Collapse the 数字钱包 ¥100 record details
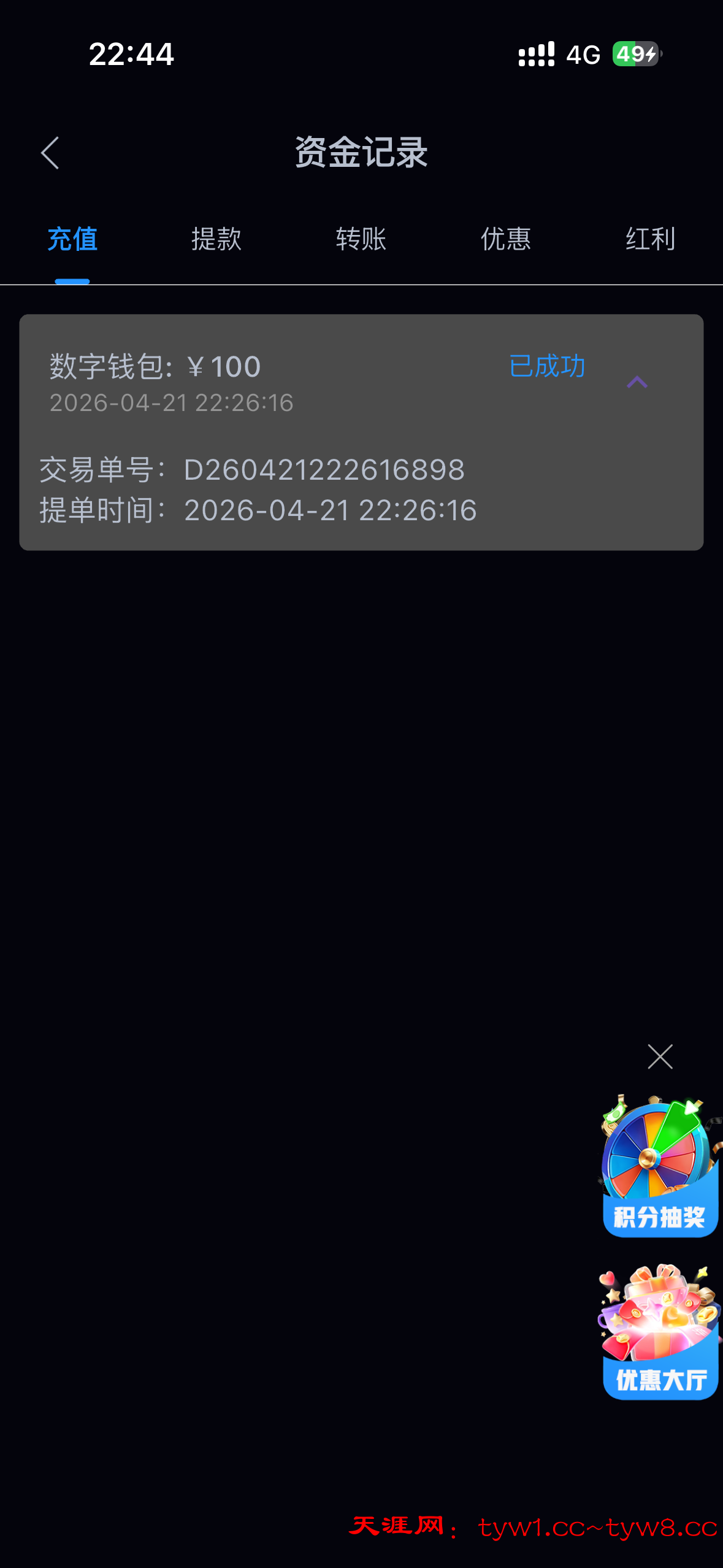This screenshot has width=723, height=1568. [x=637, y=383]
